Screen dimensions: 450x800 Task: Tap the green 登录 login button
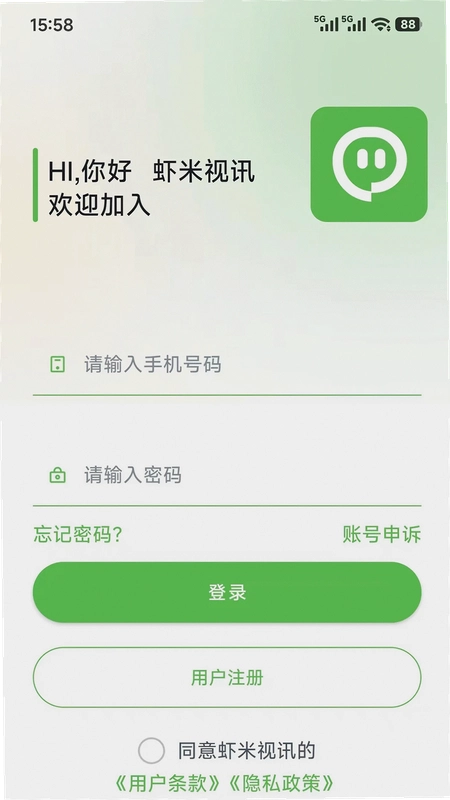click(x=227, y=592)
